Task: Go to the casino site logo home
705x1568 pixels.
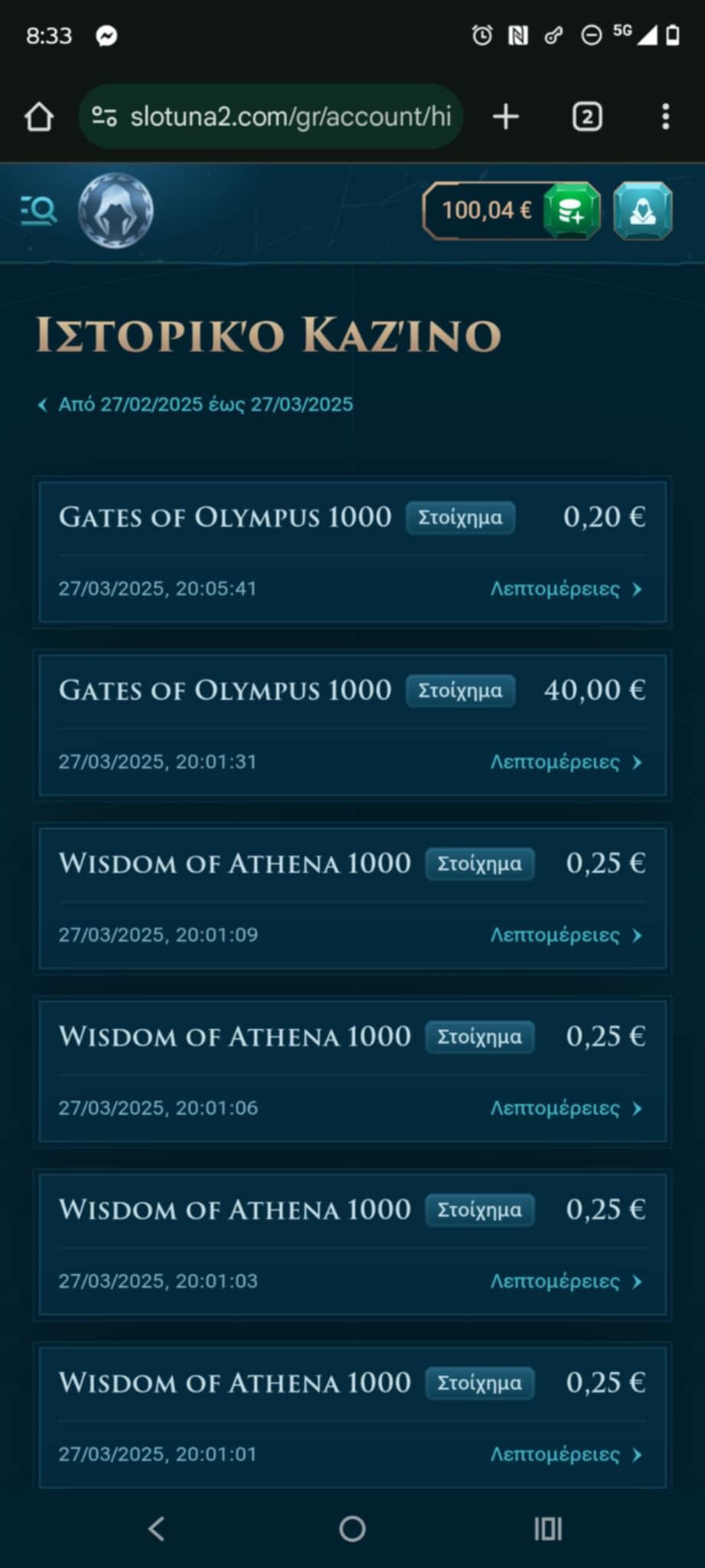Action: point(116,211)
